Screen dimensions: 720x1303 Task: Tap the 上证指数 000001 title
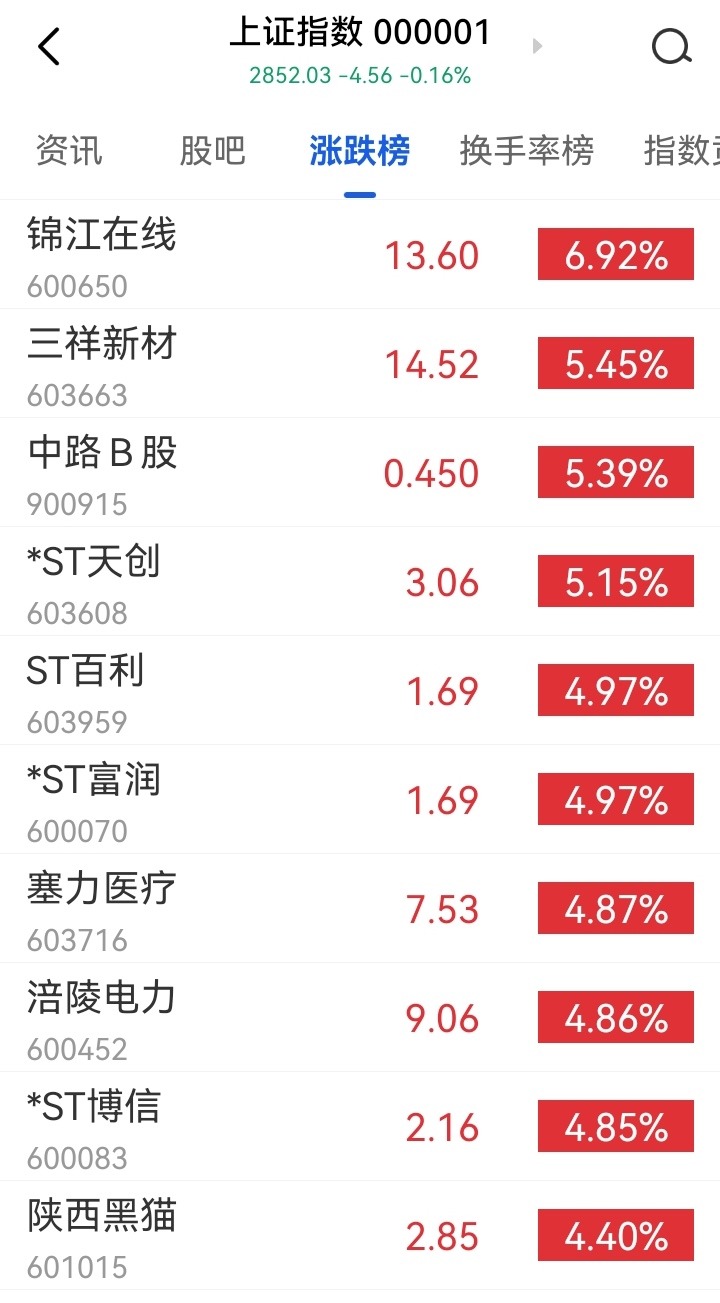click(360, 33)
